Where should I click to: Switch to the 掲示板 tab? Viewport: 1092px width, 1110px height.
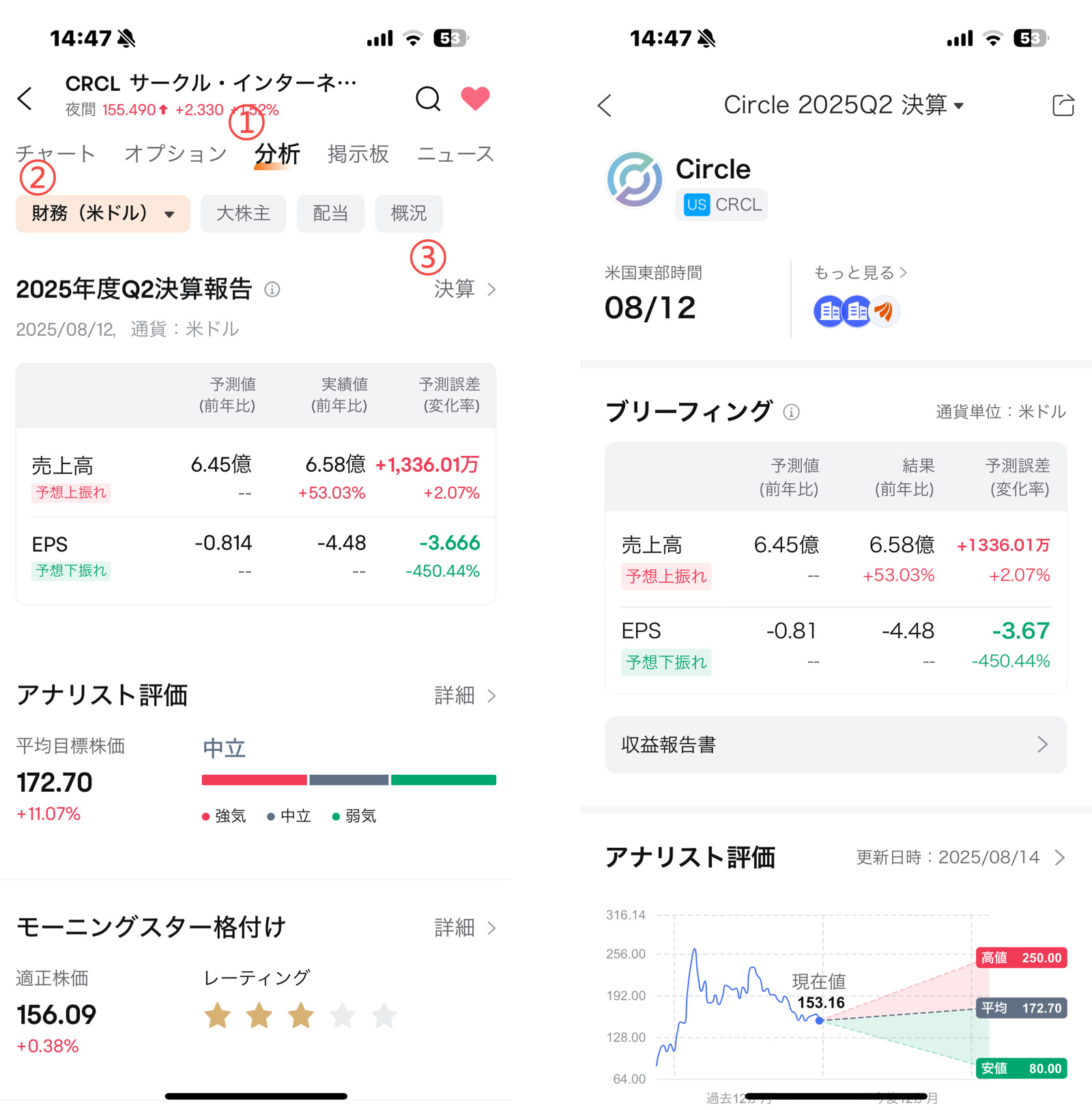(358, 153)
